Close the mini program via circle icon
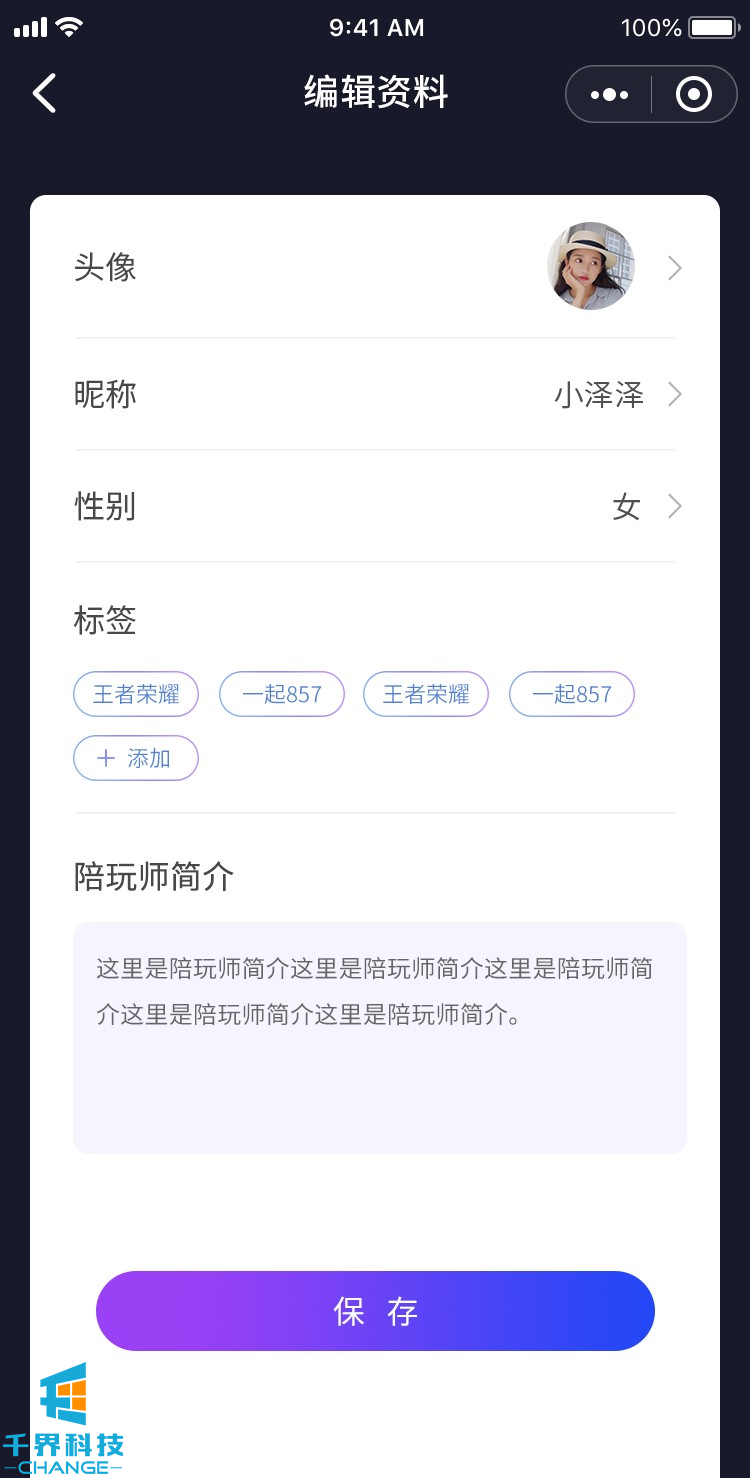 (x=693, y=95)
